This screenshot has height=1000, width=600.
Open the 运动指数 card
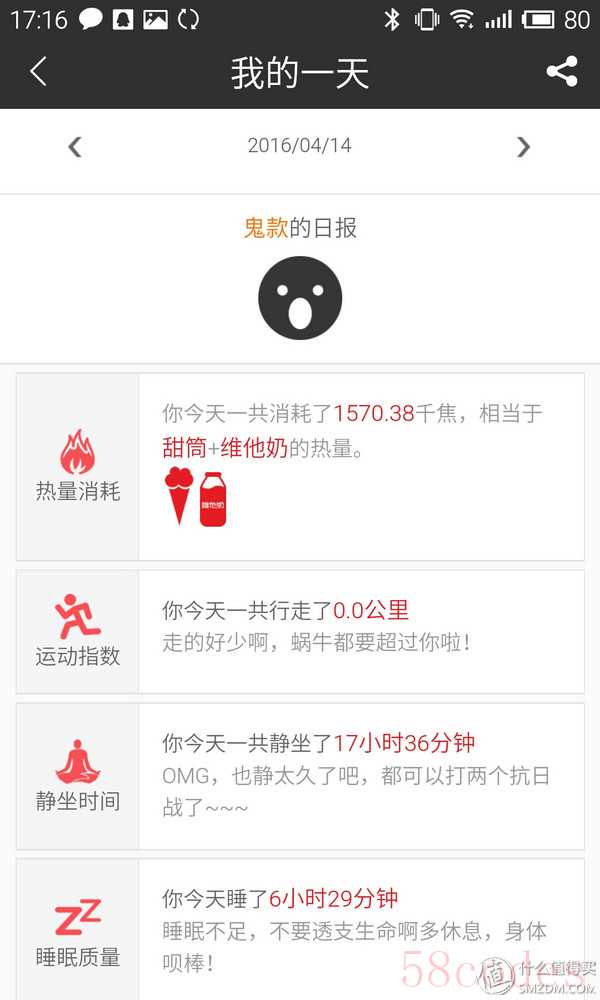(x=300, y=632)
